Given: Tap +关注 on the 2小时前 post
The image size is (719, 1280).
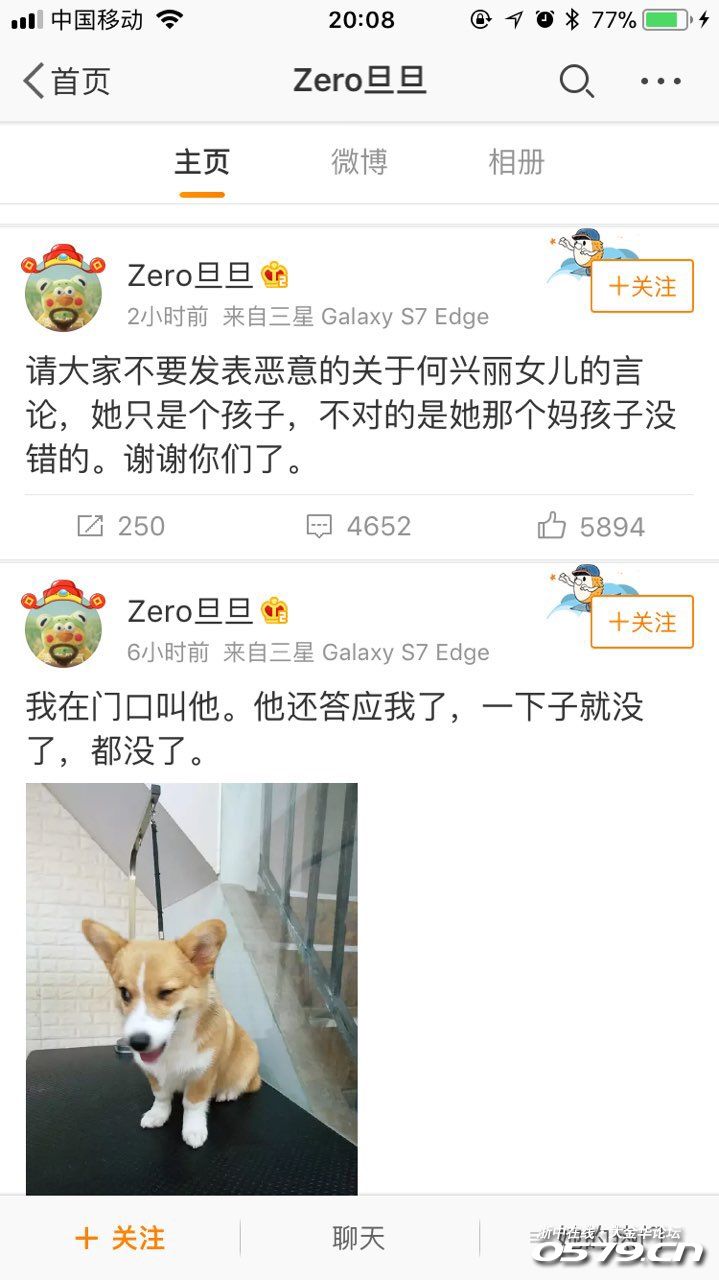Looking at the screenshot, I should point(642,287).
